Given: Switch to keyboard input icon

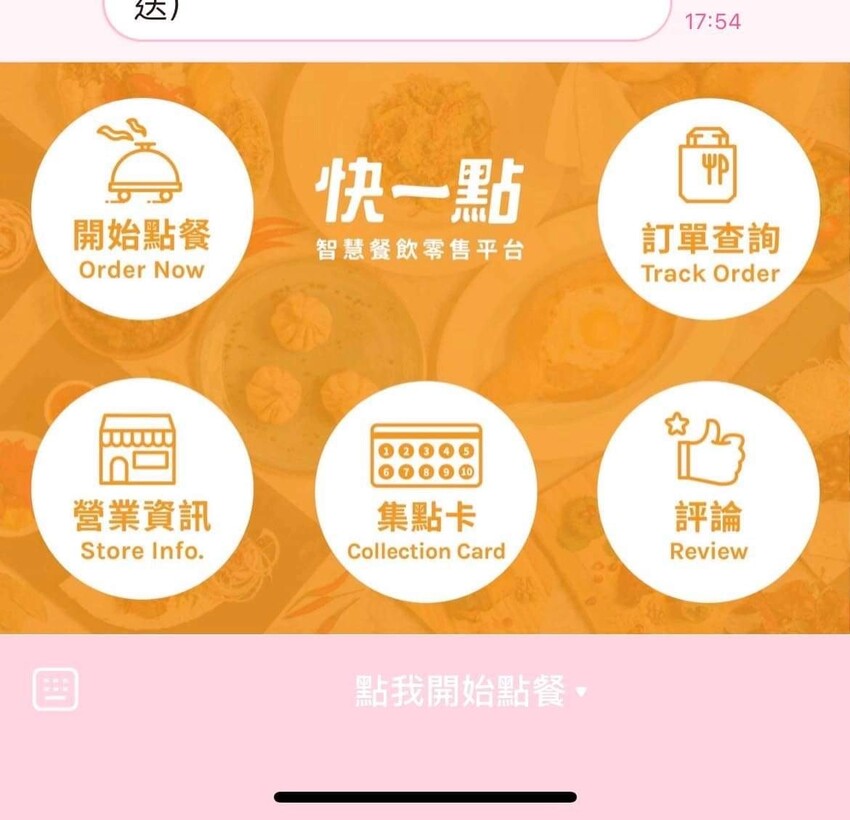Looking at the screenshot, I should pyautogui.click(x=55, y=690).
